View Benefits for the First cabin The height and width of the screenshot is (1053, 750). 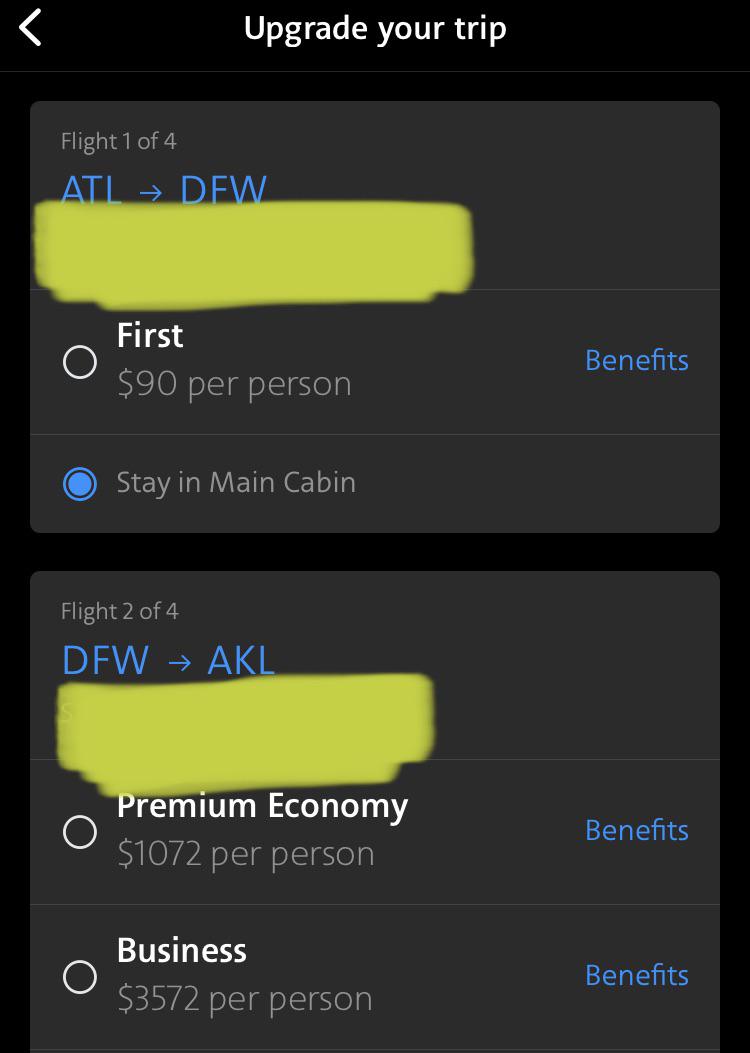[636, 360]
